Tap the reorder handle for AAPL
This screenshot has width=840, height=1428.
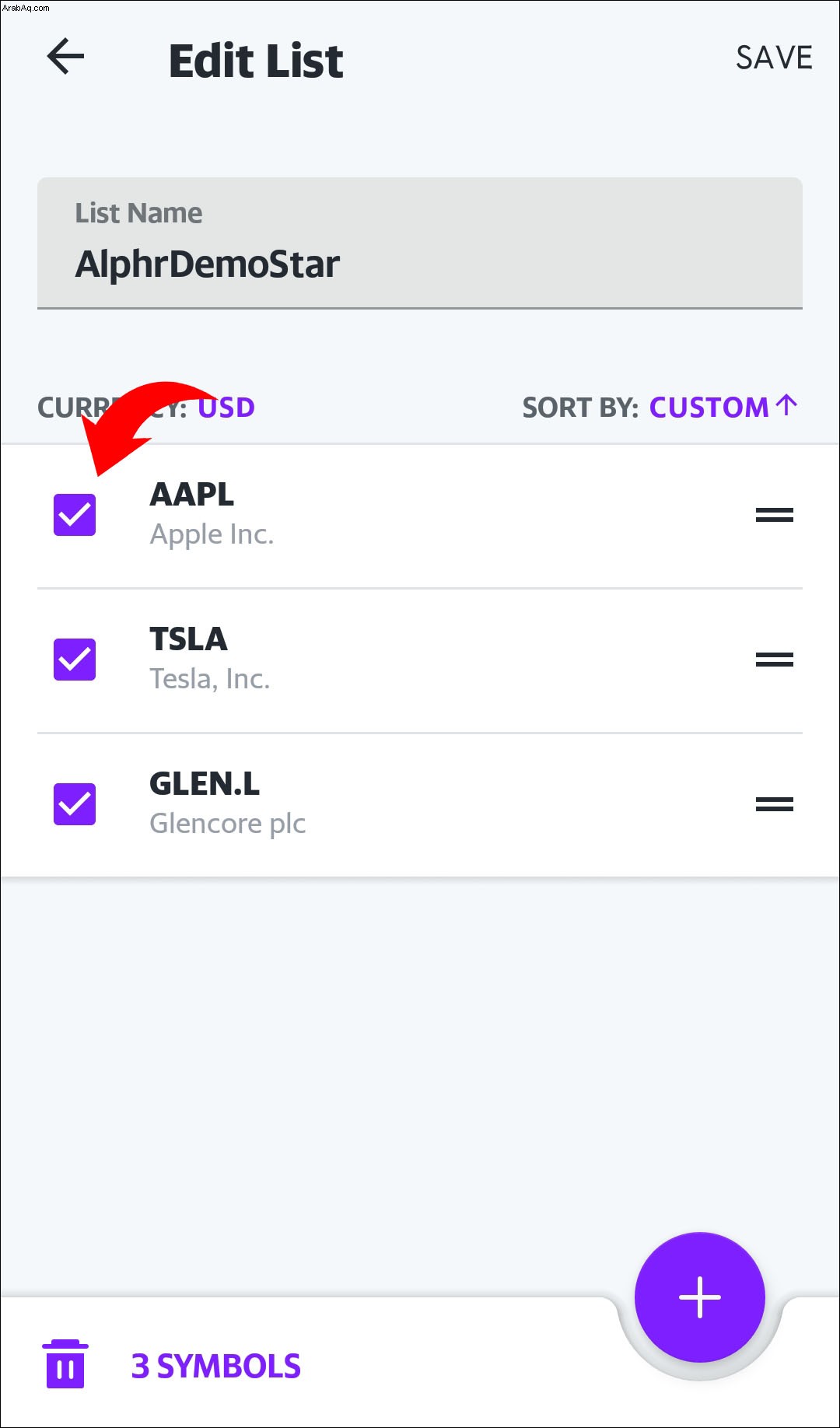(775, 515)
